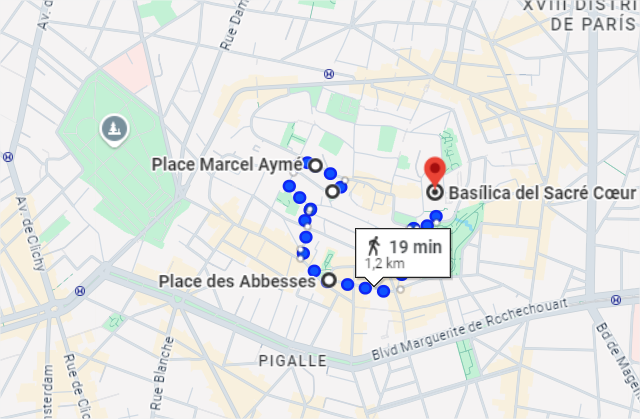Tap the red pin at Basílica del Sacré Cœur
The height and width of the screenshot is (419, 640).
tap(435, 170)
